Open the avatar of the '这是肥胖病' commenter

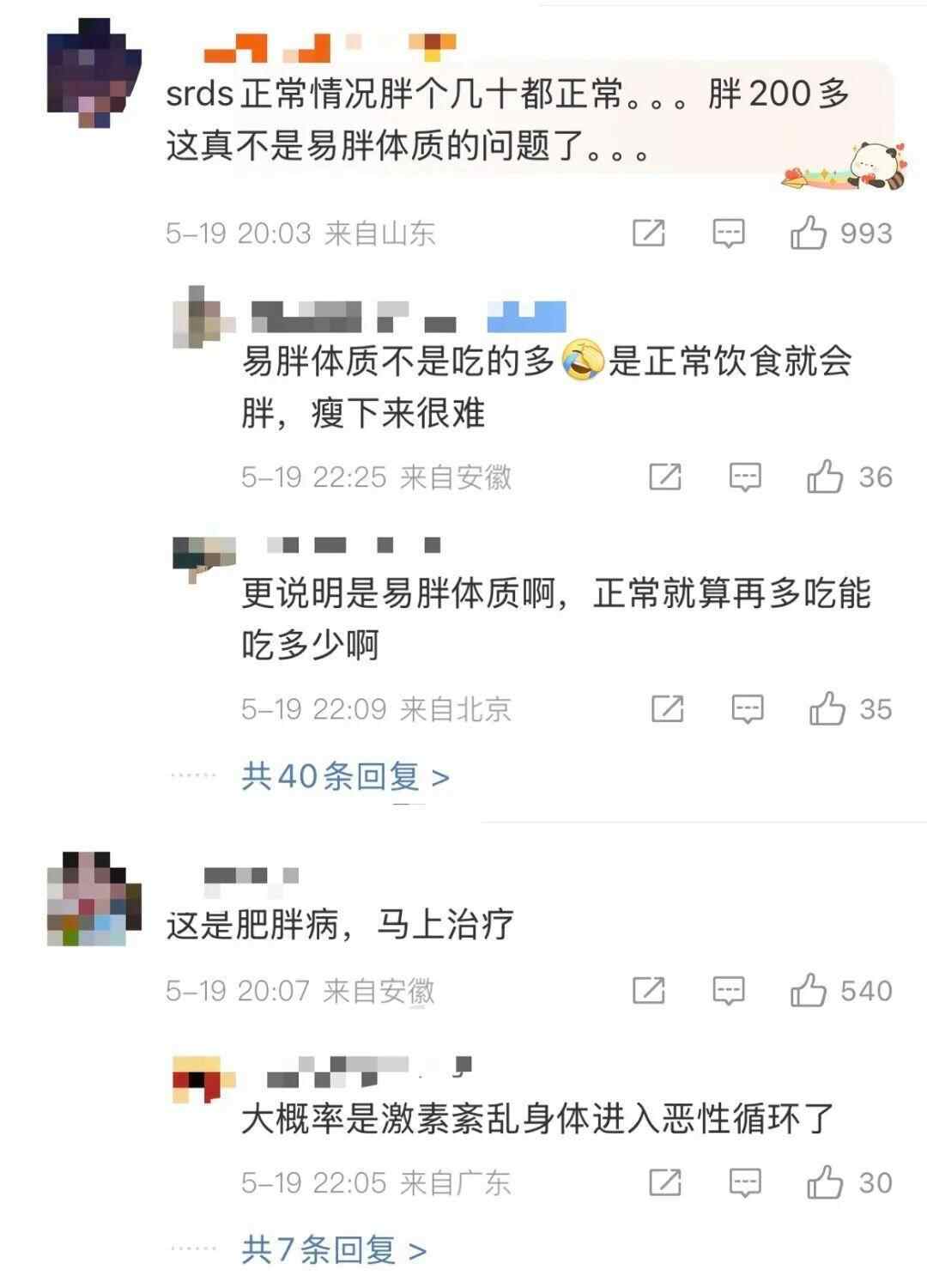pos(94,899)
